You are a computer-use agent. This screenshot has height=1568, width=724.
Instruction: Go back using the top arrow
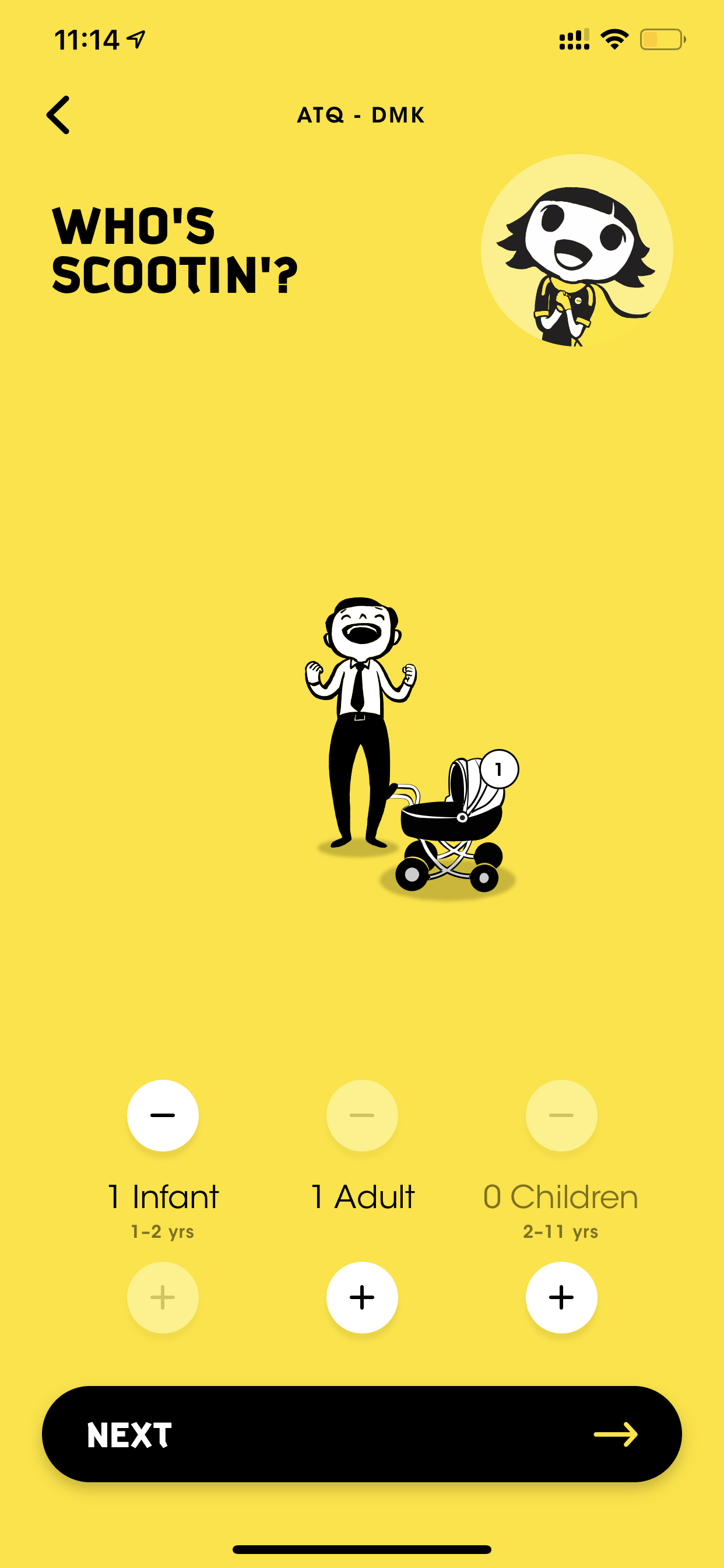pos(58,114)
